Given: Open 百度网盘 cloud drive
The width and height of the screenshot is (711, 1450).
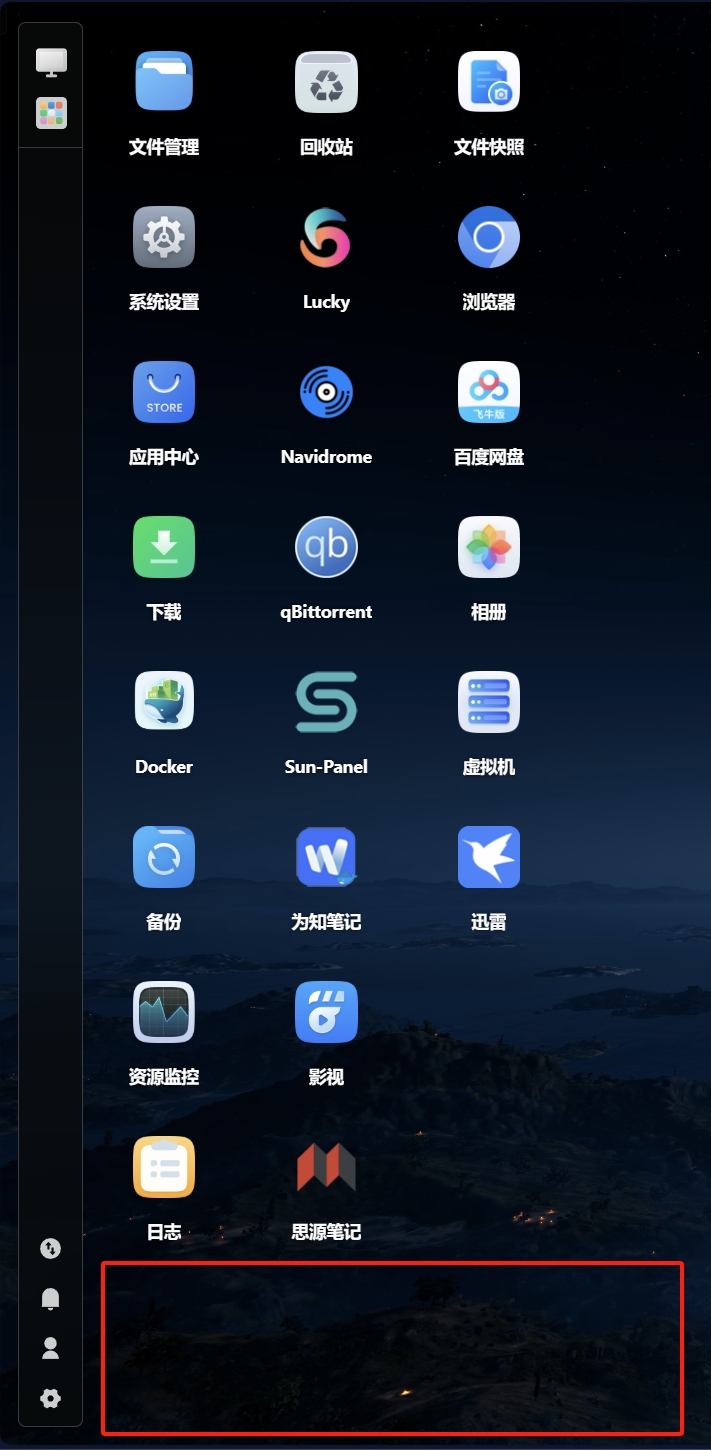Looking at the screenshot, I should click(488, 392).
